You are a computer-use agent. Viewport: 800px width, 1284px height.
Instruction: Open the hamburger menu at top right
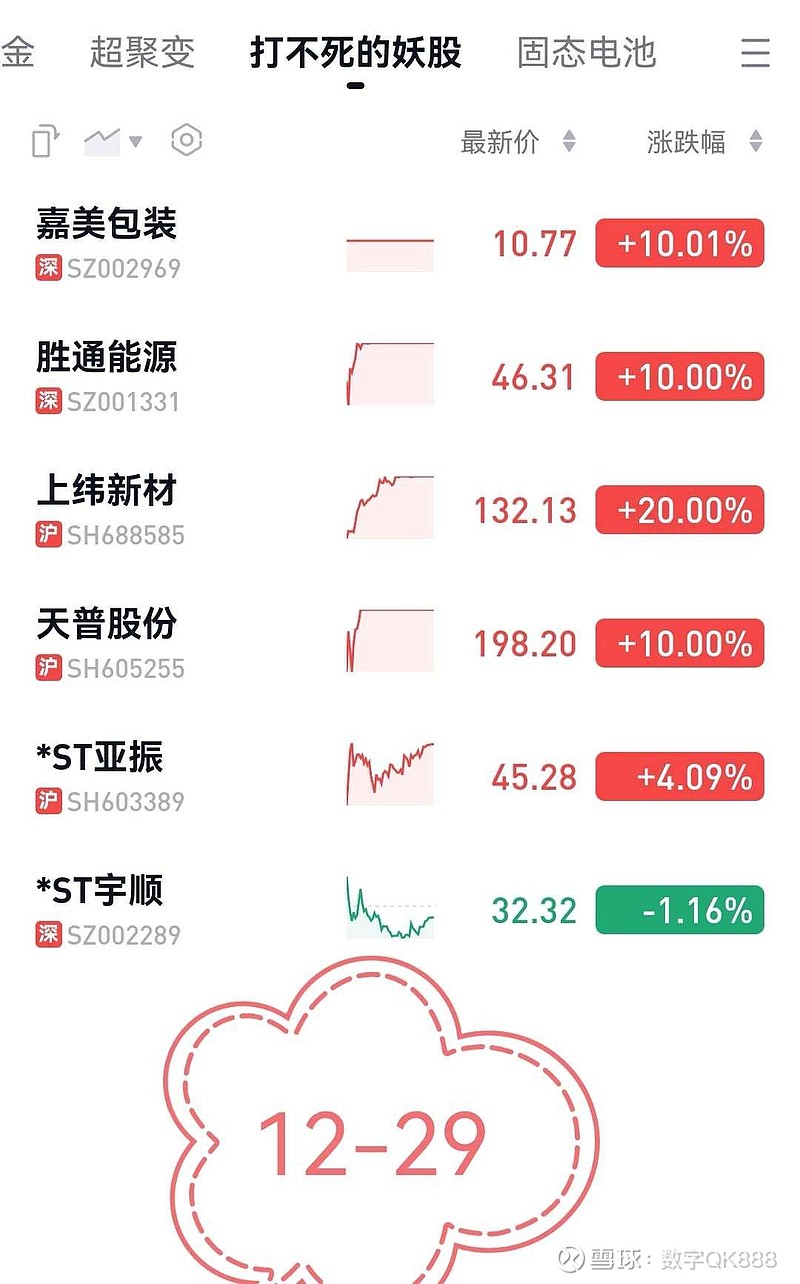(757, 54)
